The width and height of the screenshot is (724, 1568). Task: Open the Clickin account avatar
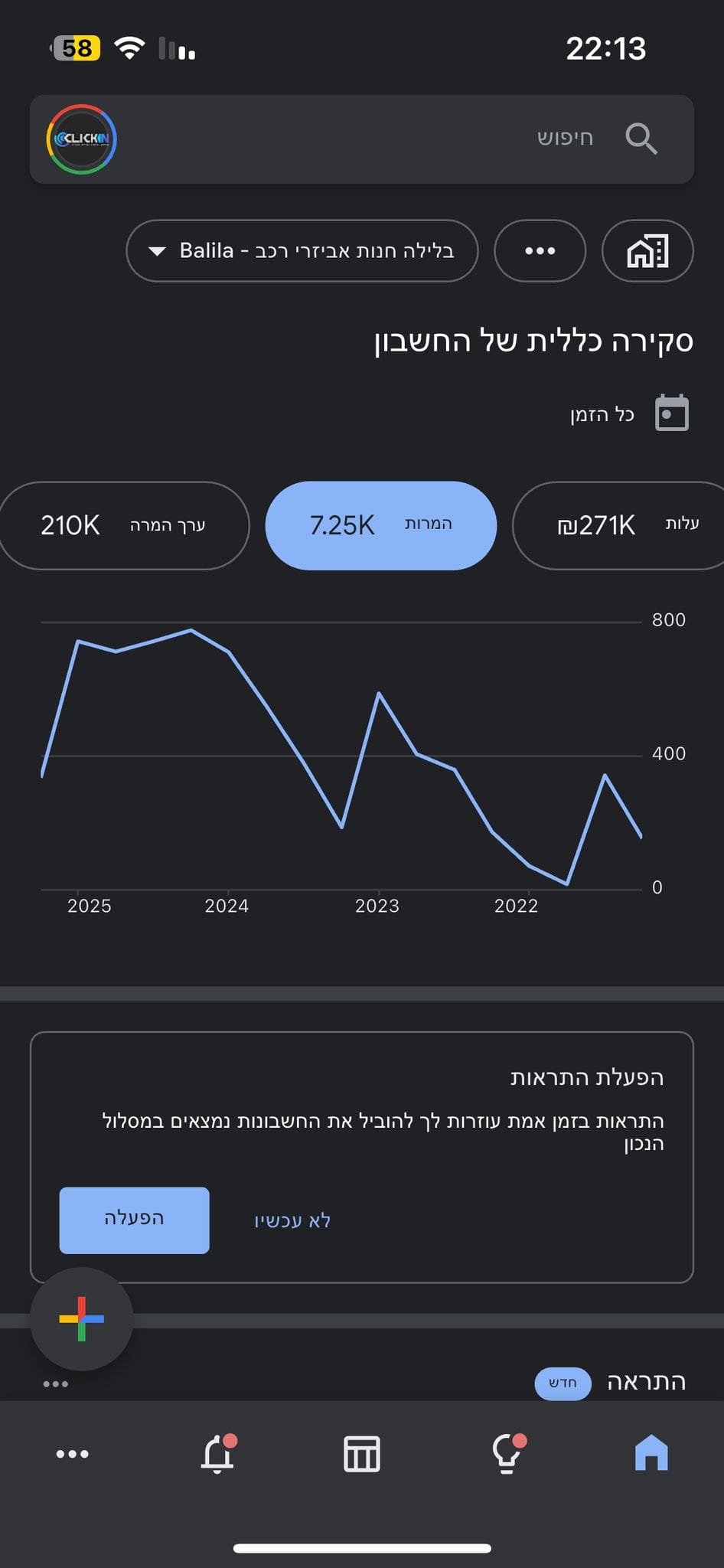pos(81,139)
